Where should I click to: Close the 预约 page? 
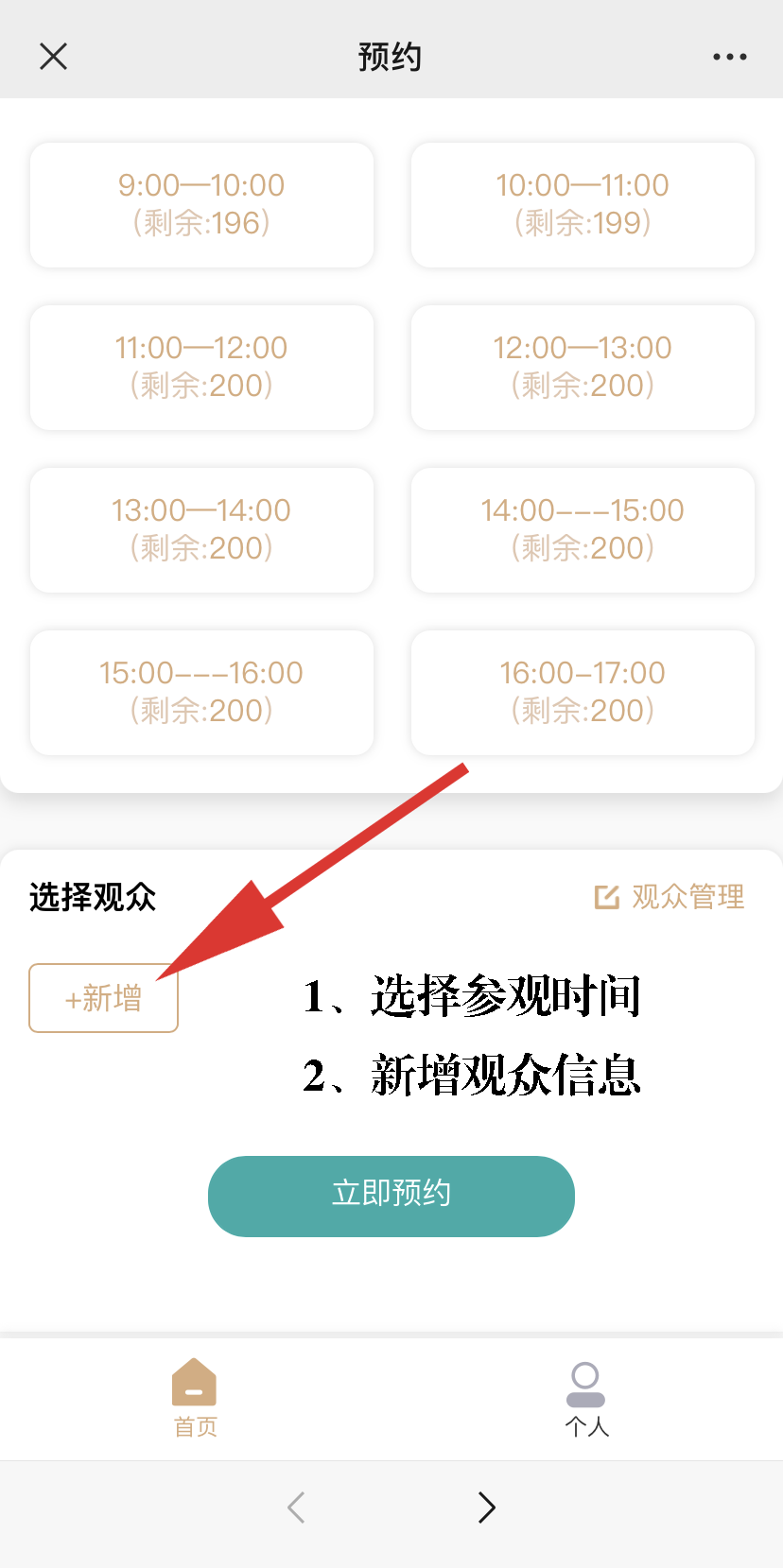click(54, 57)
